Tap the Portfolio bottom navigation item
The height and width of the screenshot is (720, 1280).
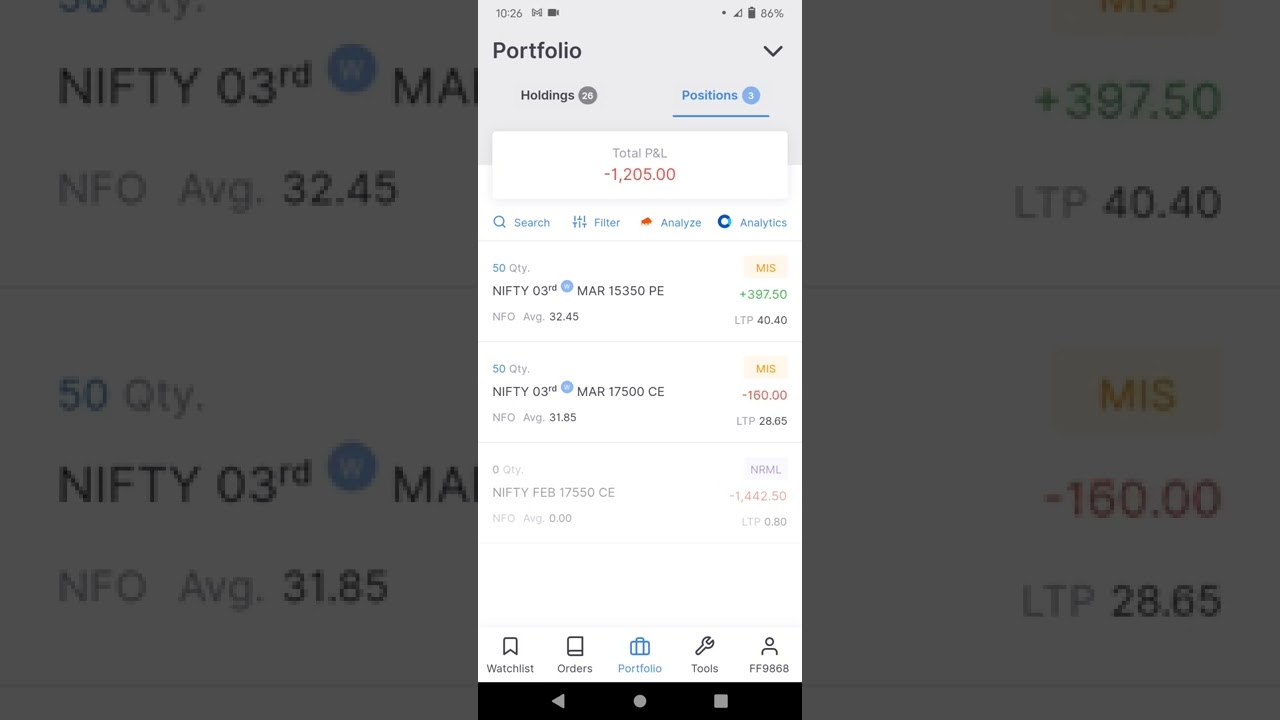click(x=640, y=655)
